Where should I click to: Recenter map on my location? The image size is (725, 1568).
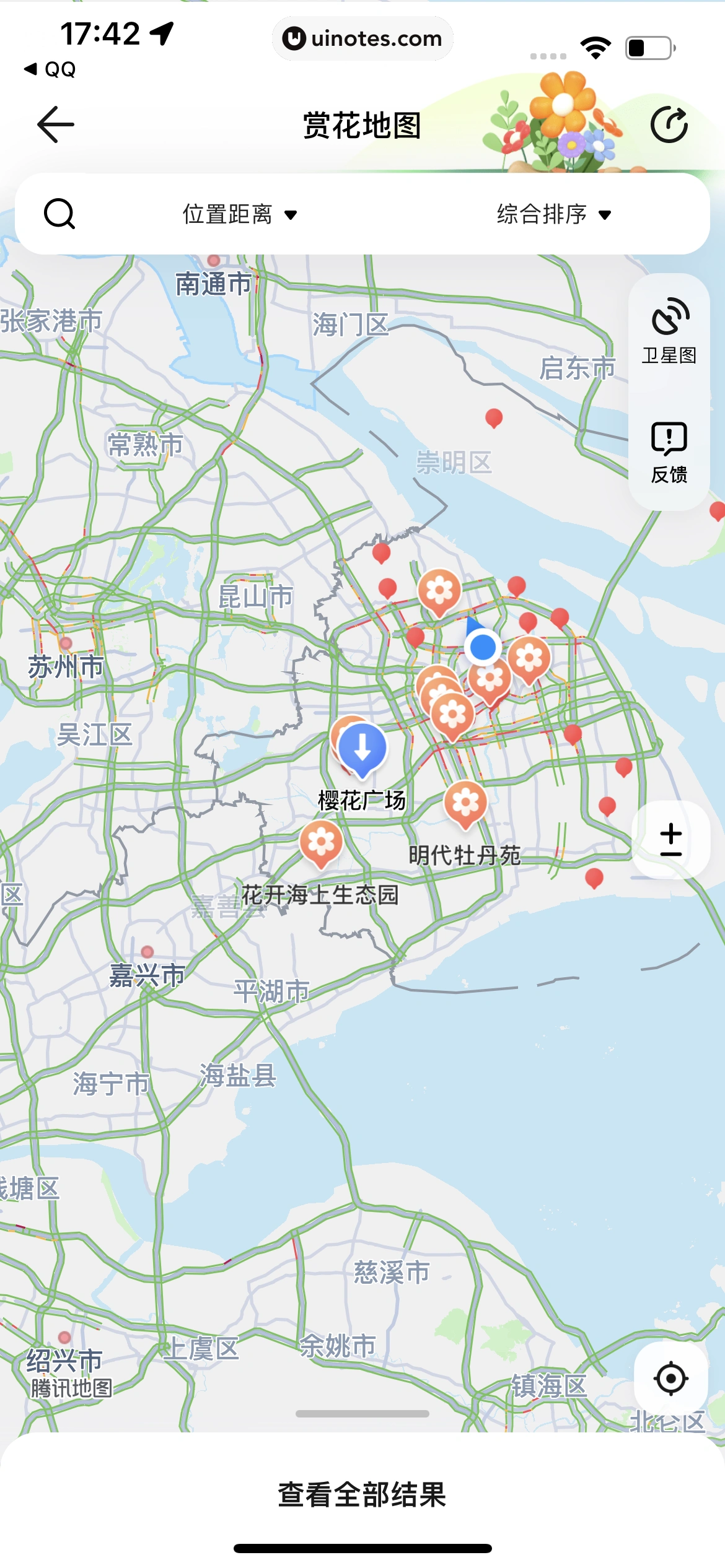click(670, 1379)
